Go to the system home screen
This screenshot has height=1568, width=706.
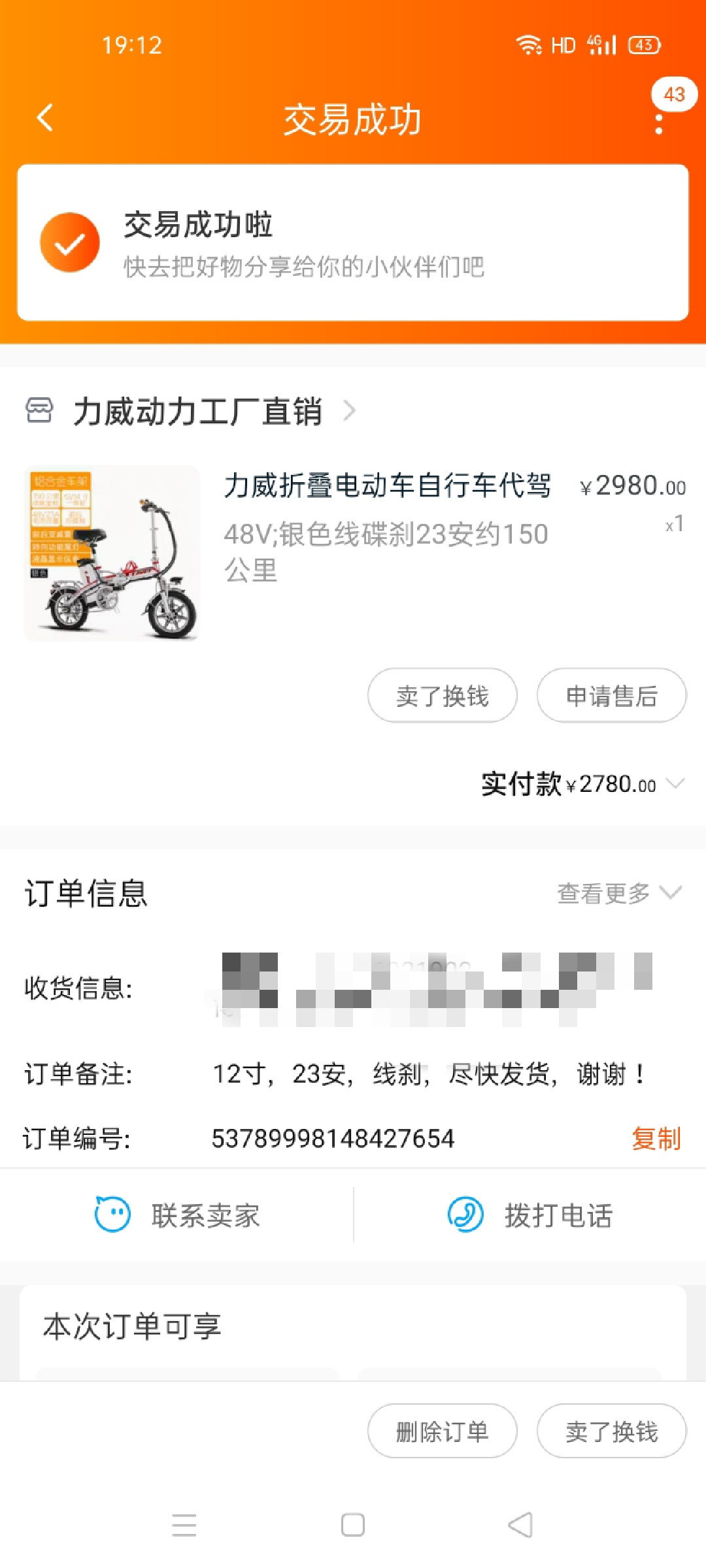click(353, 1526)
